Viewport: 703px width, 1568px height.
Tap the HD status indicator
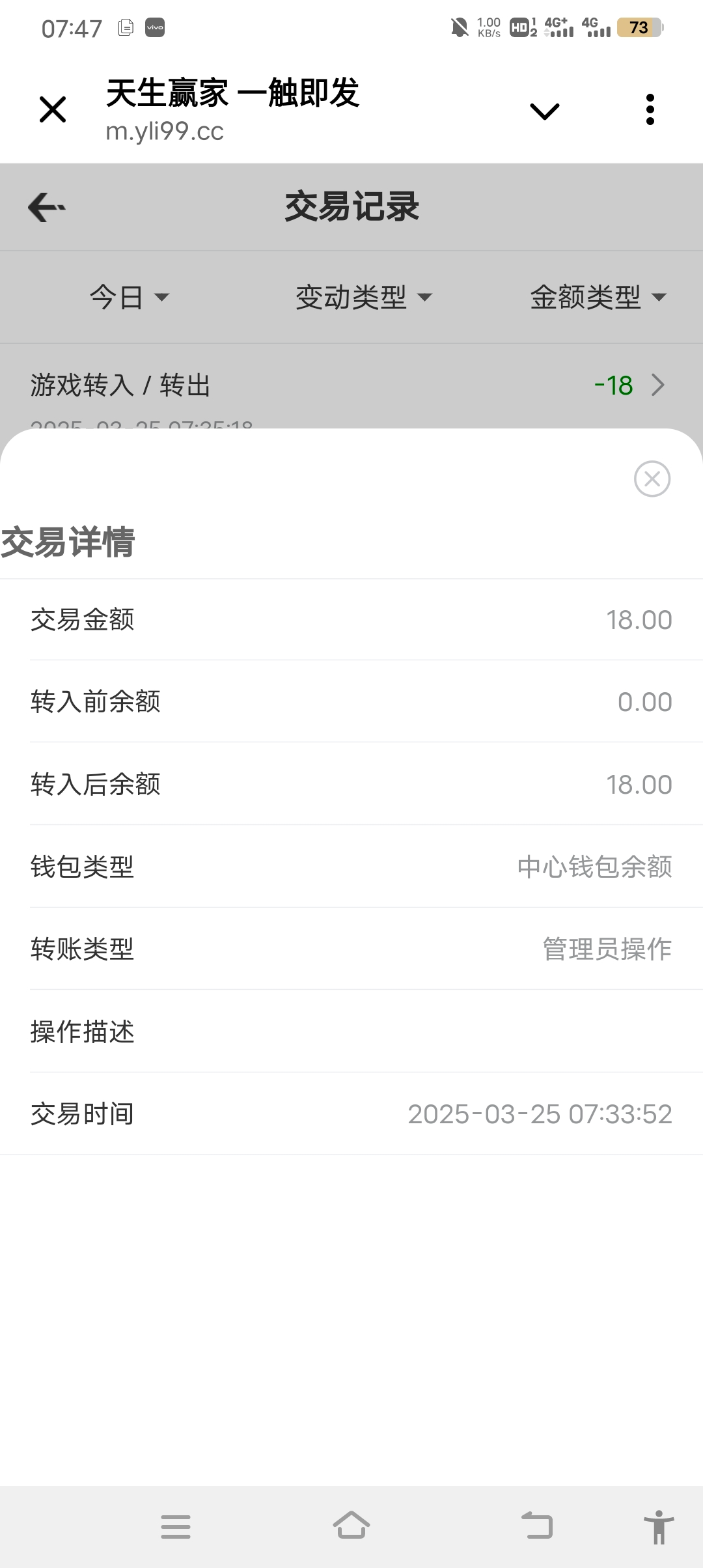(x=521, y=27)
